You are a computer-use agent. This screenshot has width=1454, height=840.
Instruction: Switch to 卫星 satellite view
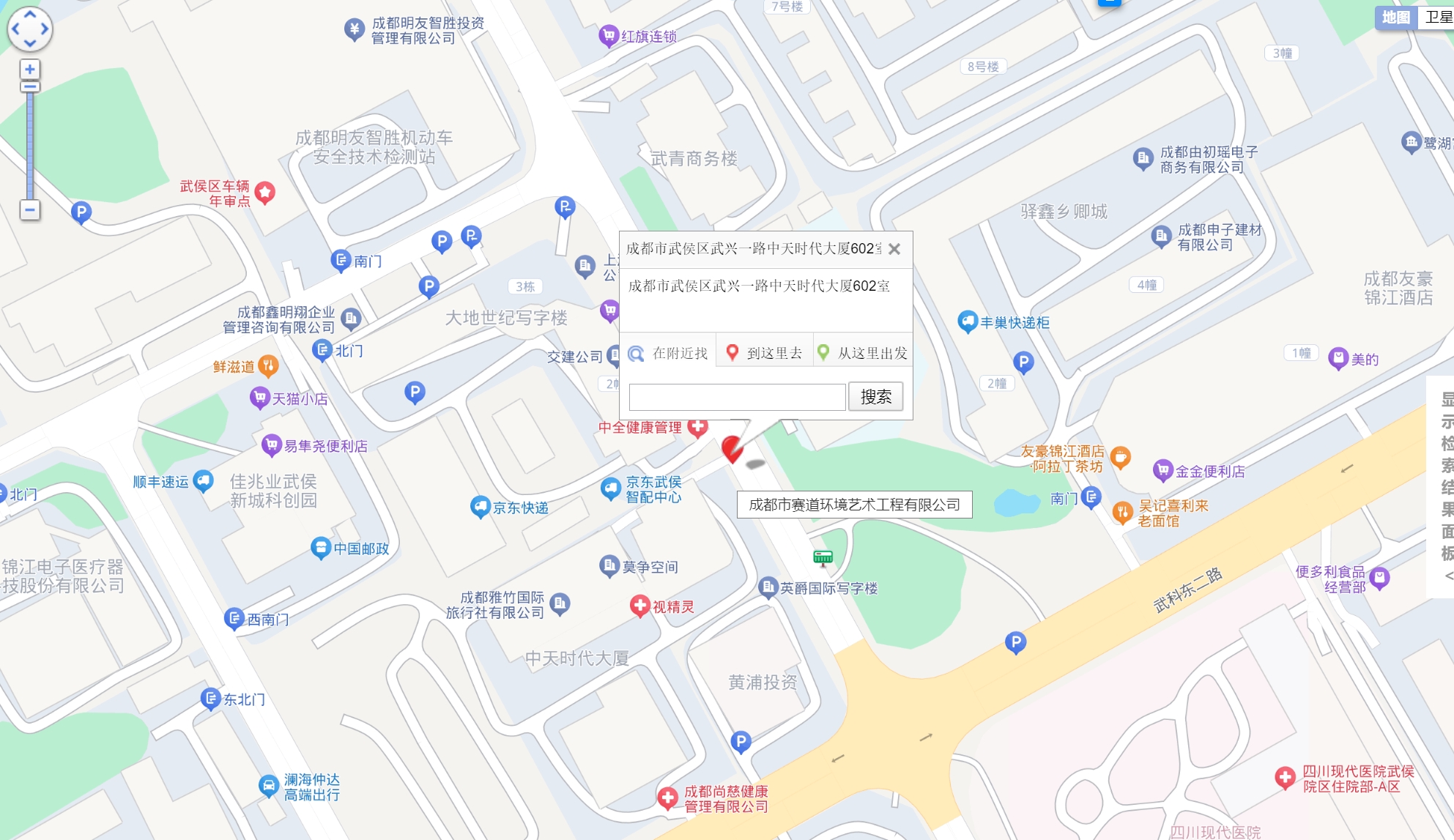pos(1438,18)
